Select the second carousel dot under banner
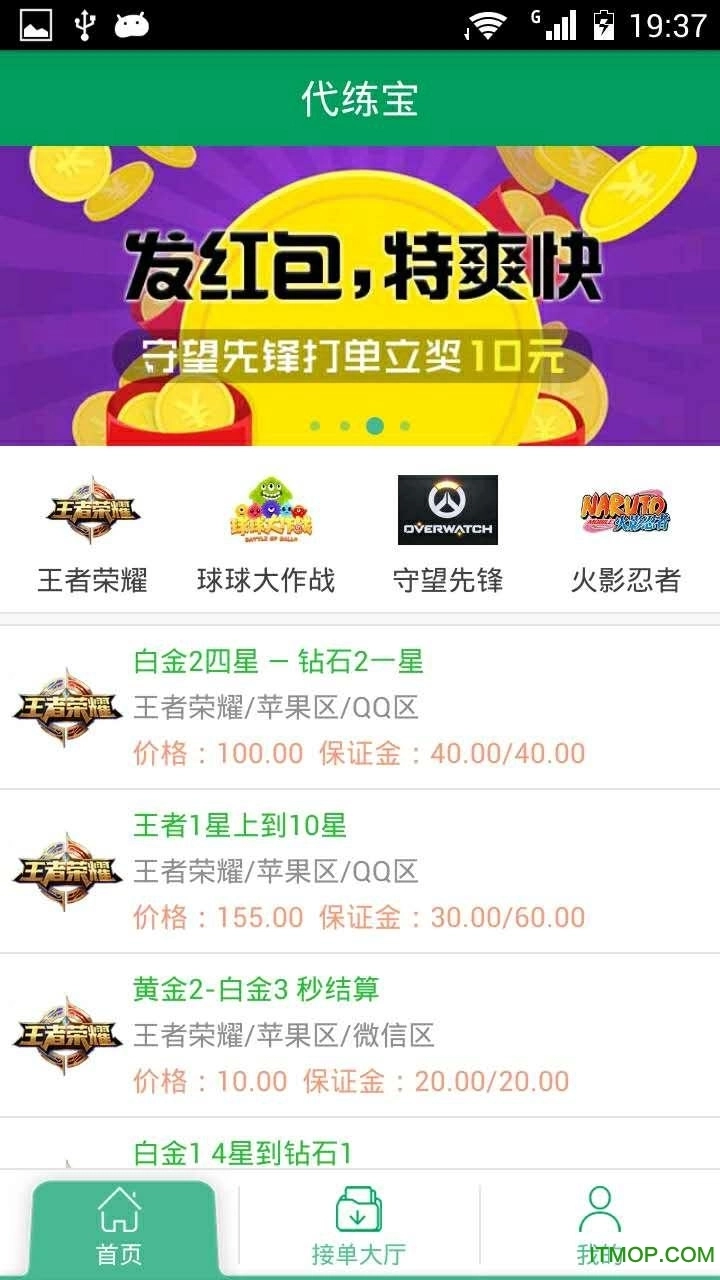The height and width of the screenshot is (1280, 720). 345,426
